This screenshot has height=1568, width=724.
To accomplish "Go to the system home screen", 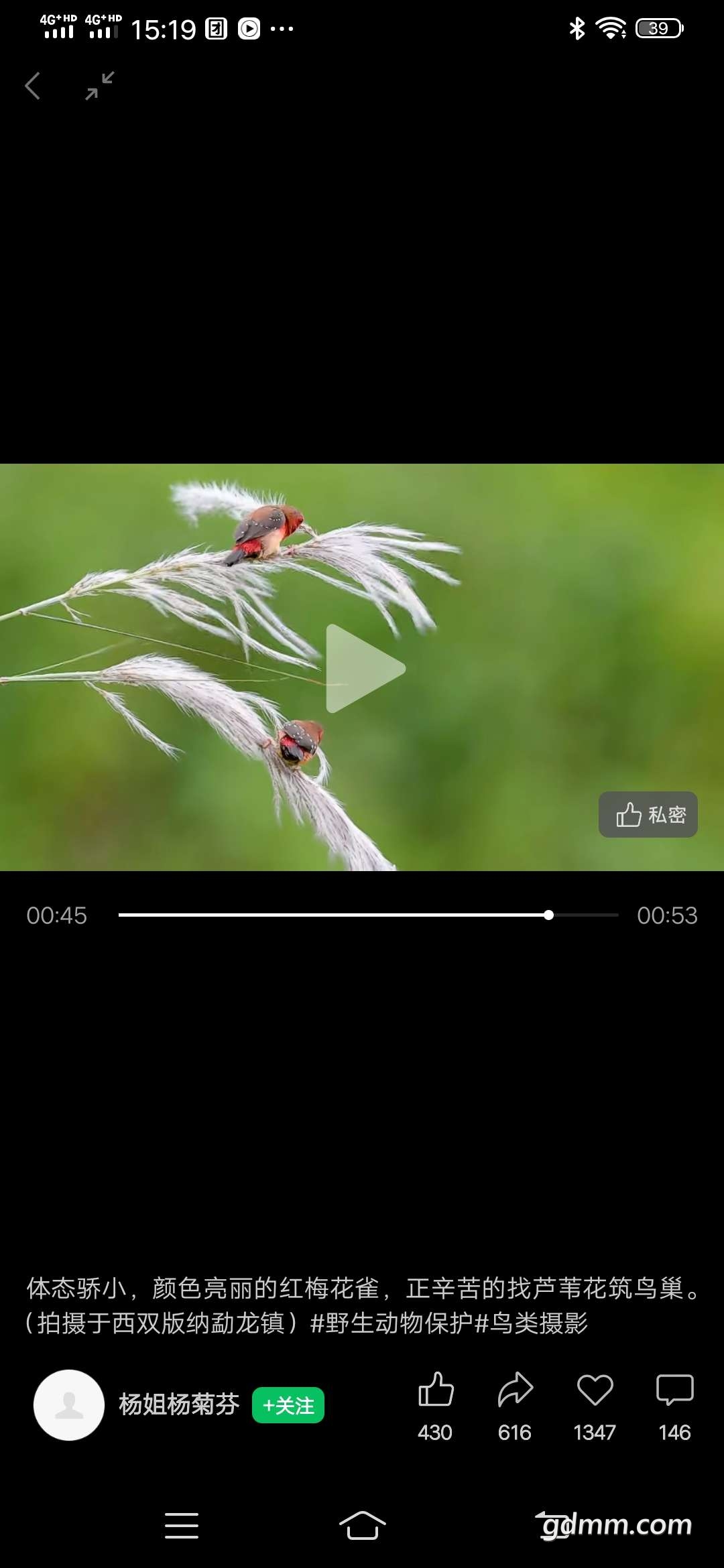I will 362,1526.
